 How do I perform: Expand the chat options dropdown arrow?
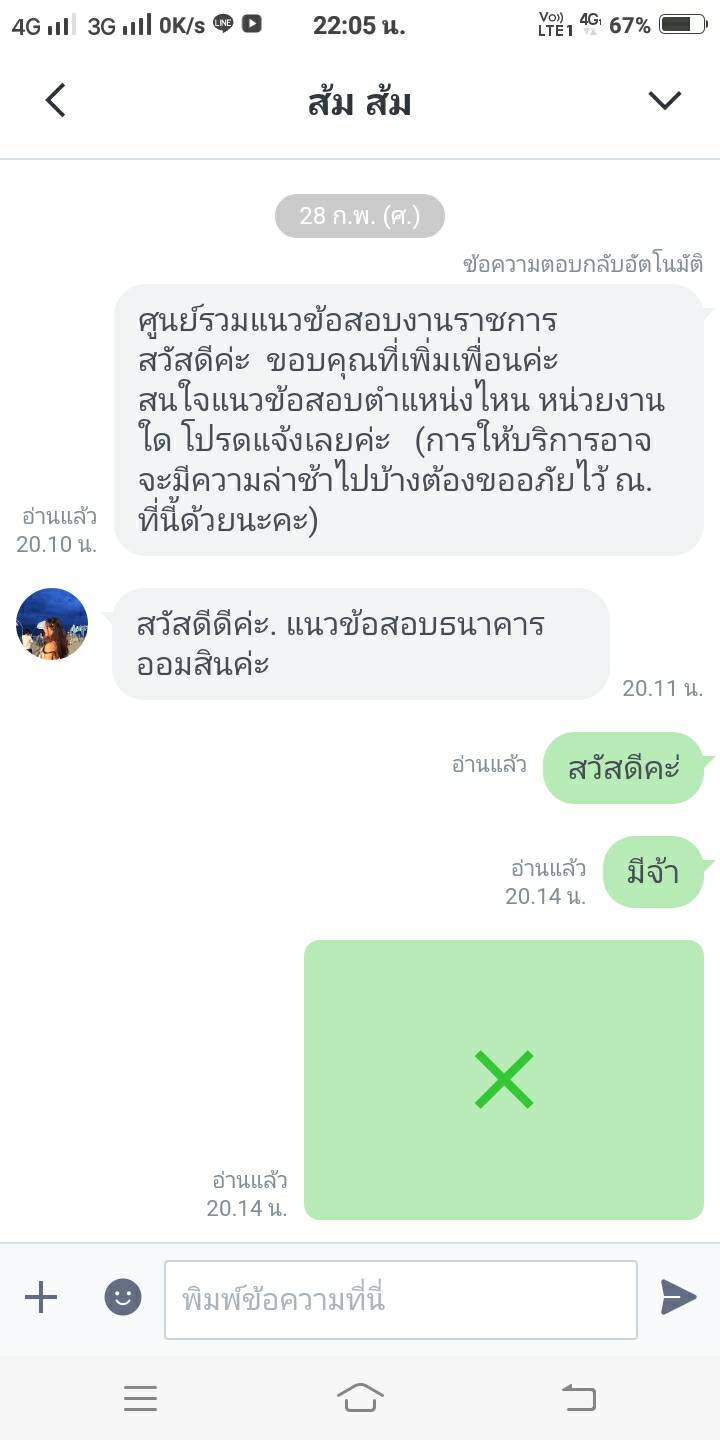coord(664,100)
